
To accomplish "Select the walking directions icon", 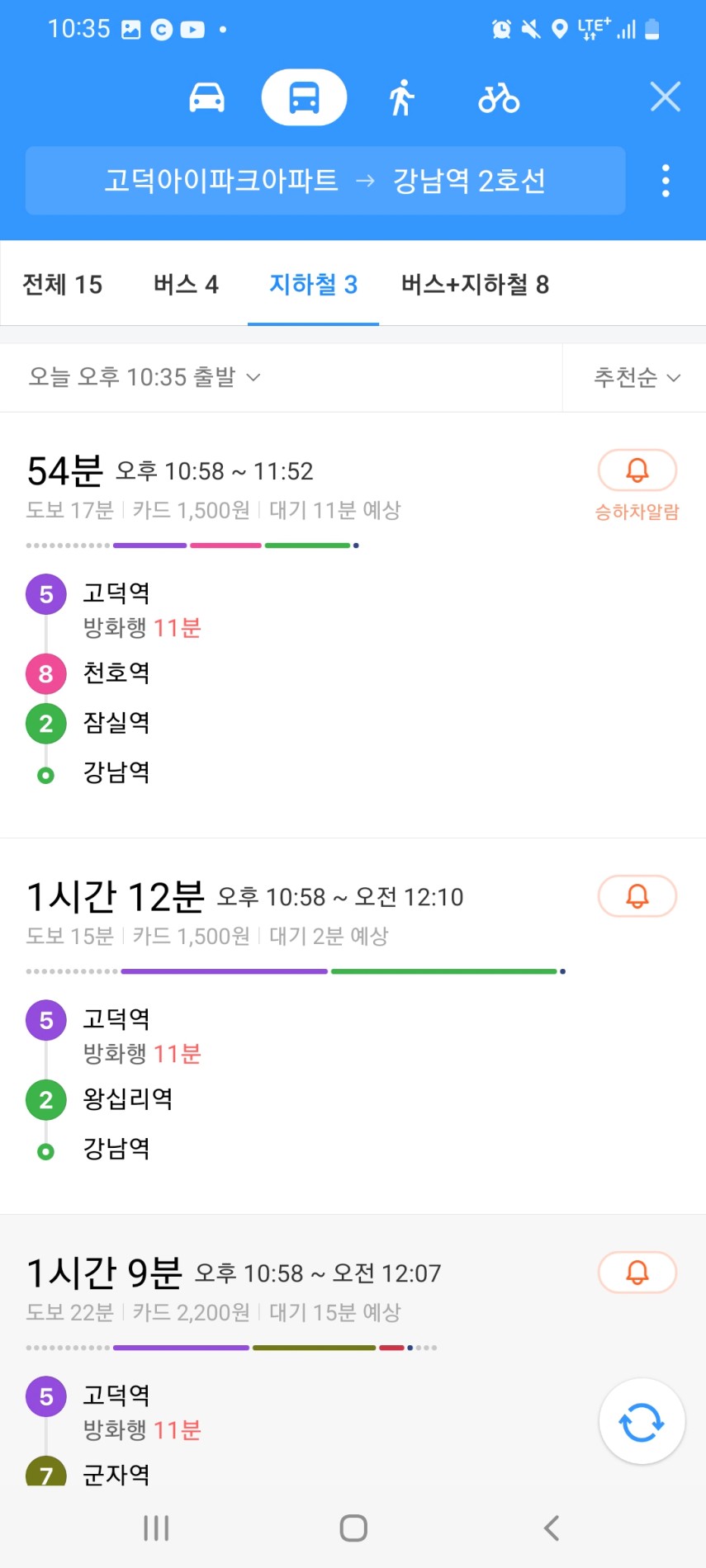I will click(401, 97).
